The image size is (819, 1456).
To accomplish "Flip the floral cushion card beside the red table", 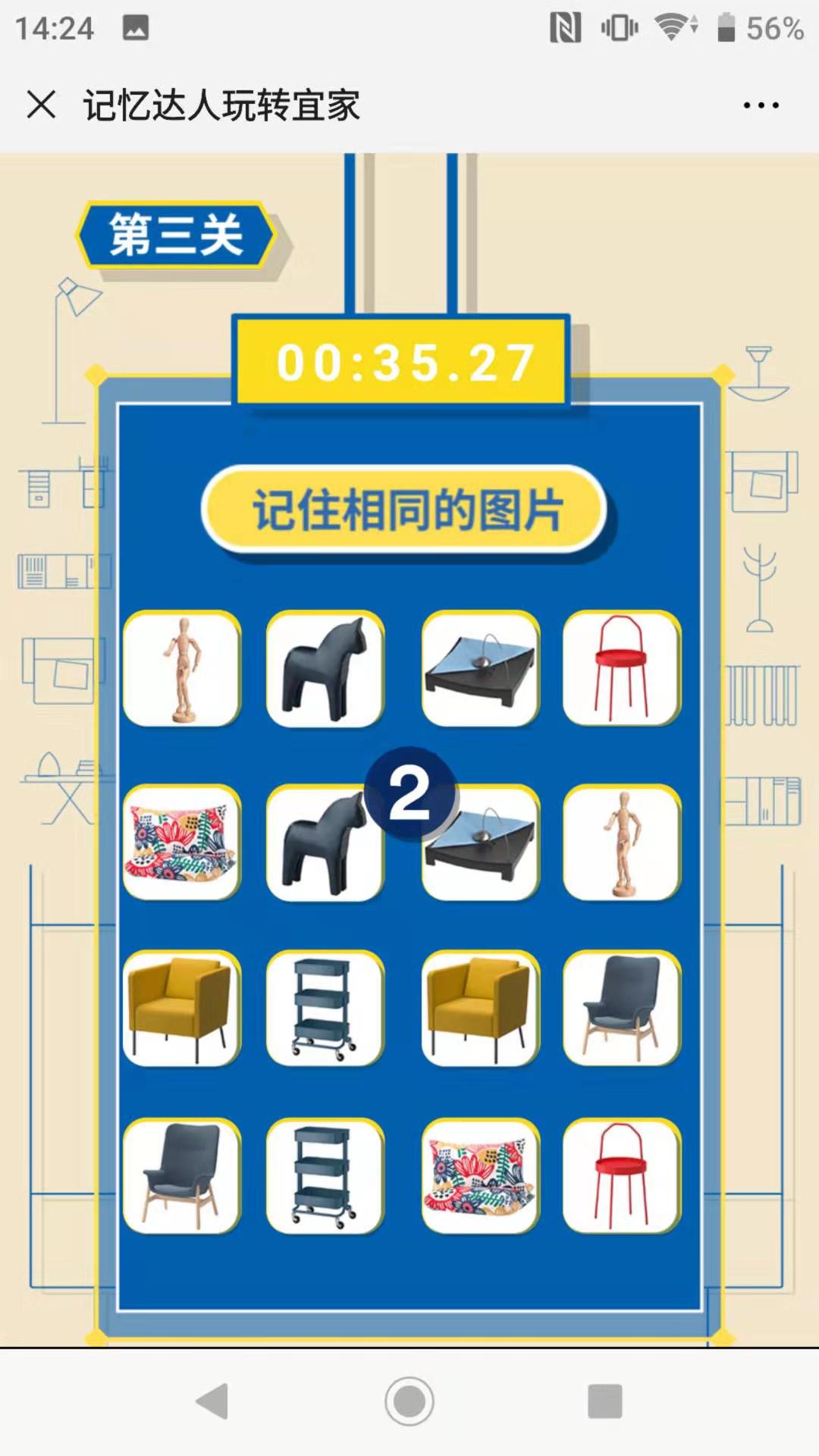I will (480, 1175).
